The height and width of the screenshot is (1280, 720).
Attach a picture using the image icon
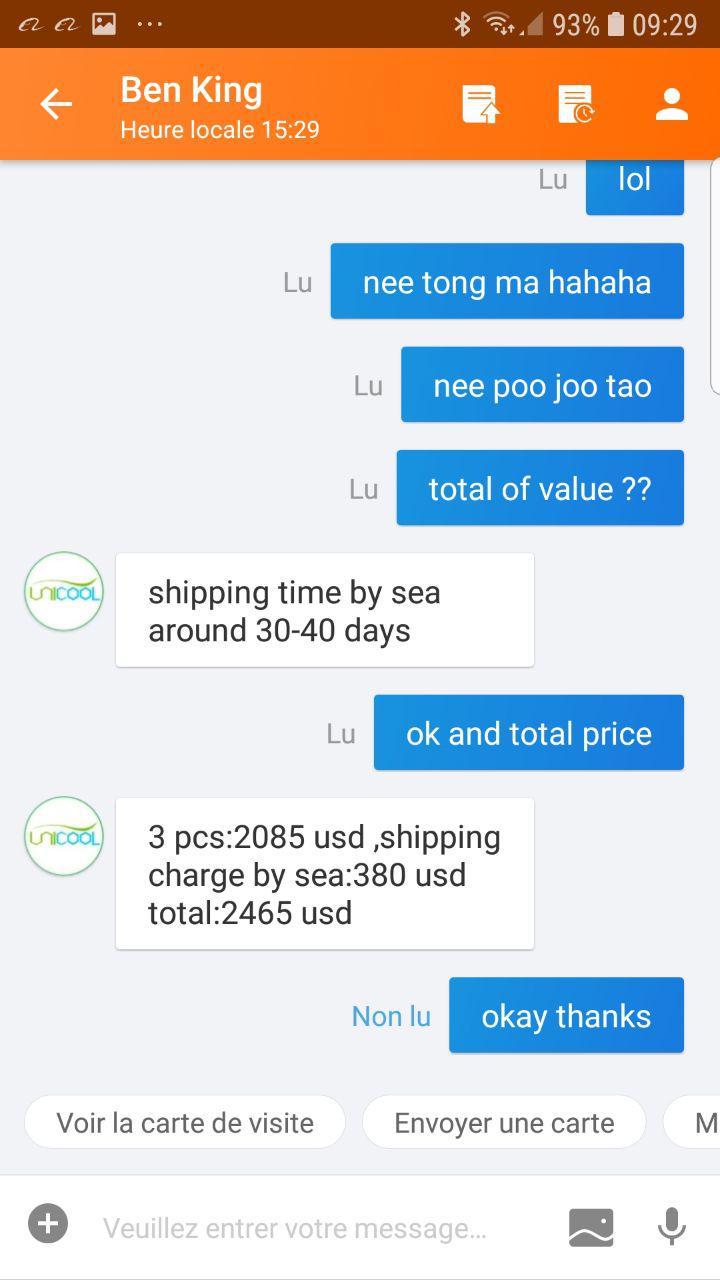coord(591,1226)
